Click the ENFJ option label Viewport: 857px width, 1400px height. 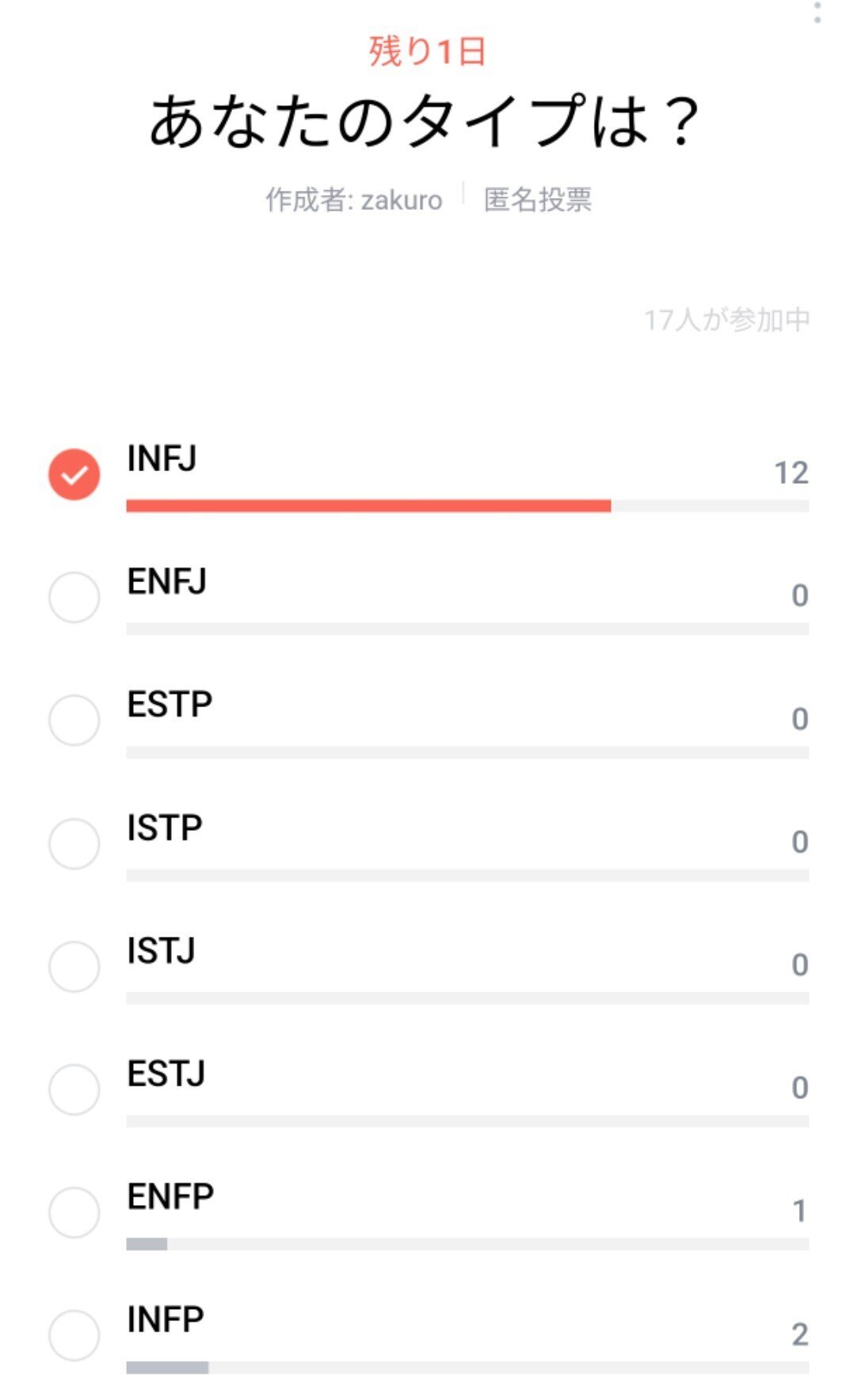(x=167, y=584)
